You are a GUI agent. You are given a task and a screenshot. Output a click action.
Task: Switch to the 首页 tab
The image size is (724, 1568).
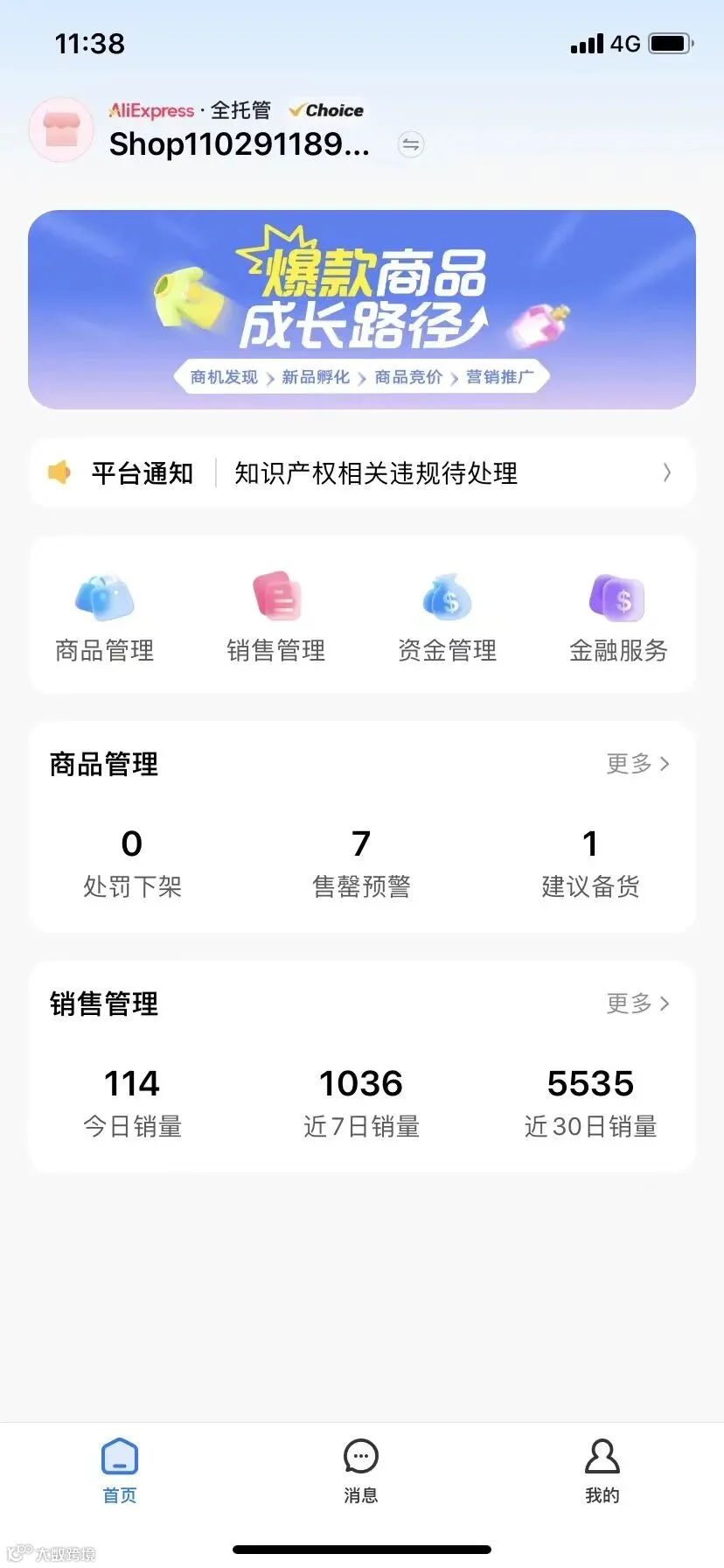point(120,1471)
